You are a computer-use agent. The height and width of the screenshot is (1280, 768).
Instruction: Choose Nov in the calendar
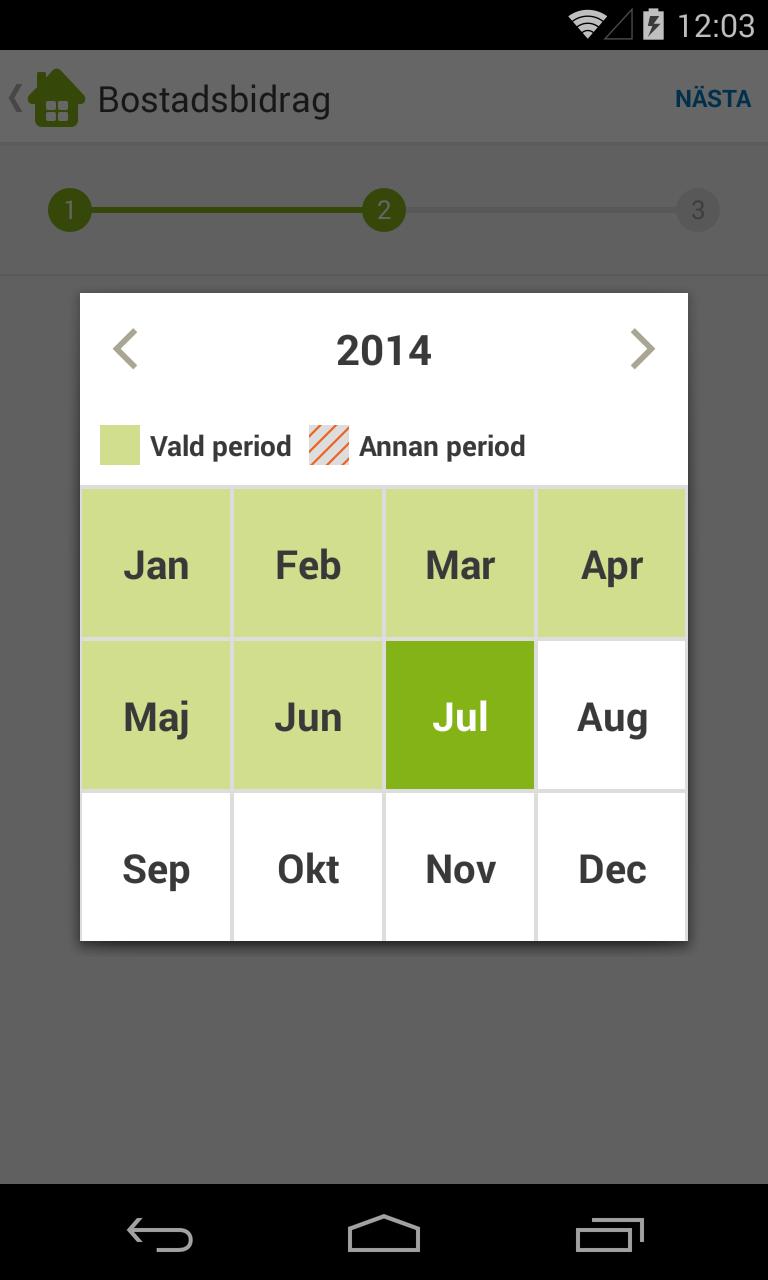tap(460, 868)
